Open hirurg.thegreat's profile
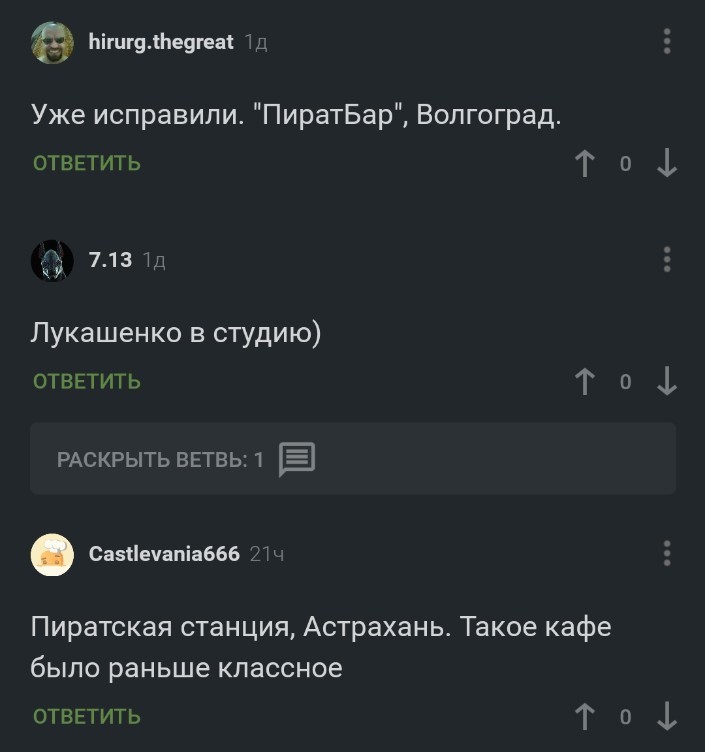Image resolution: width=705 pixels, height=752 pixels. click(160, 42)
